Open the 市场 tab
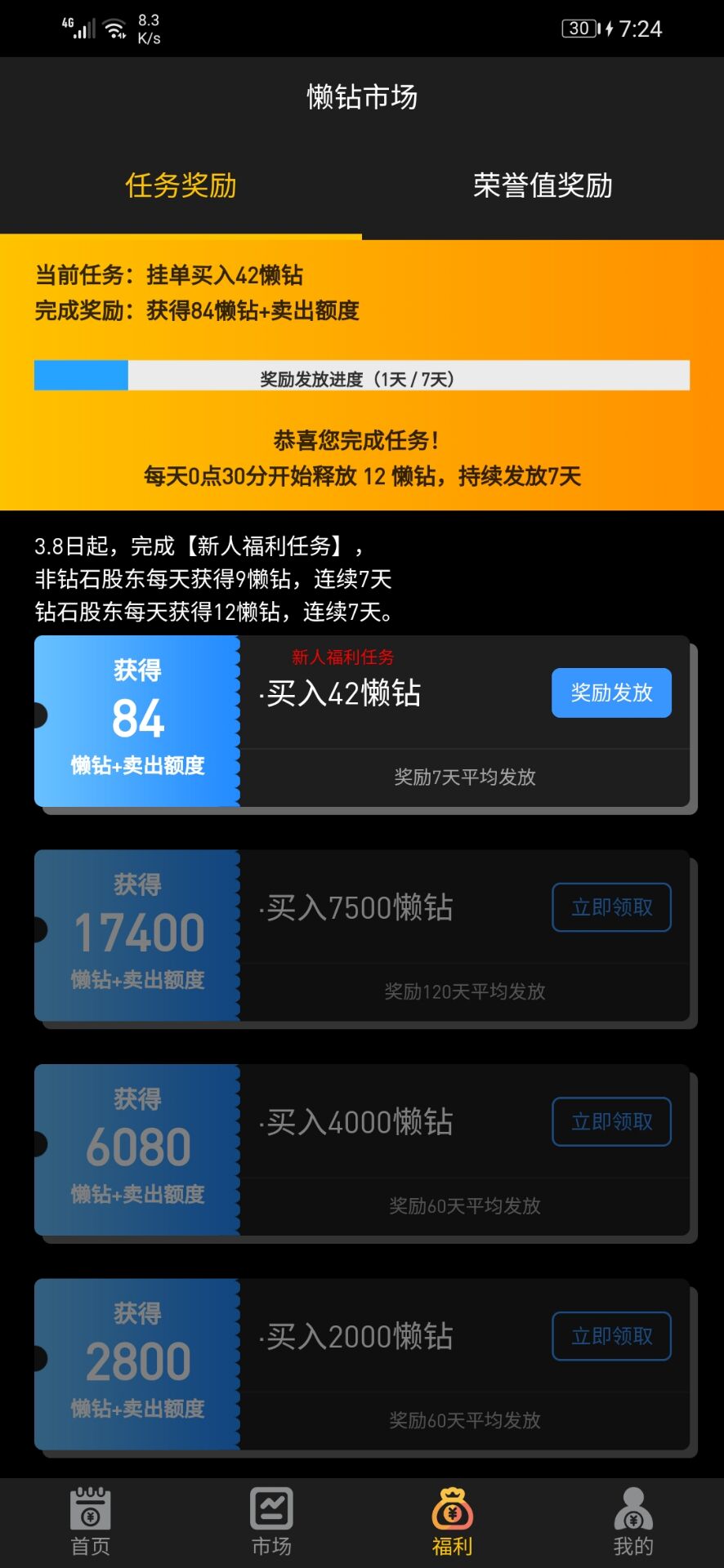Image resolution: width=724 pixels, height=1568 pixels. click(x=271, y=1521)
